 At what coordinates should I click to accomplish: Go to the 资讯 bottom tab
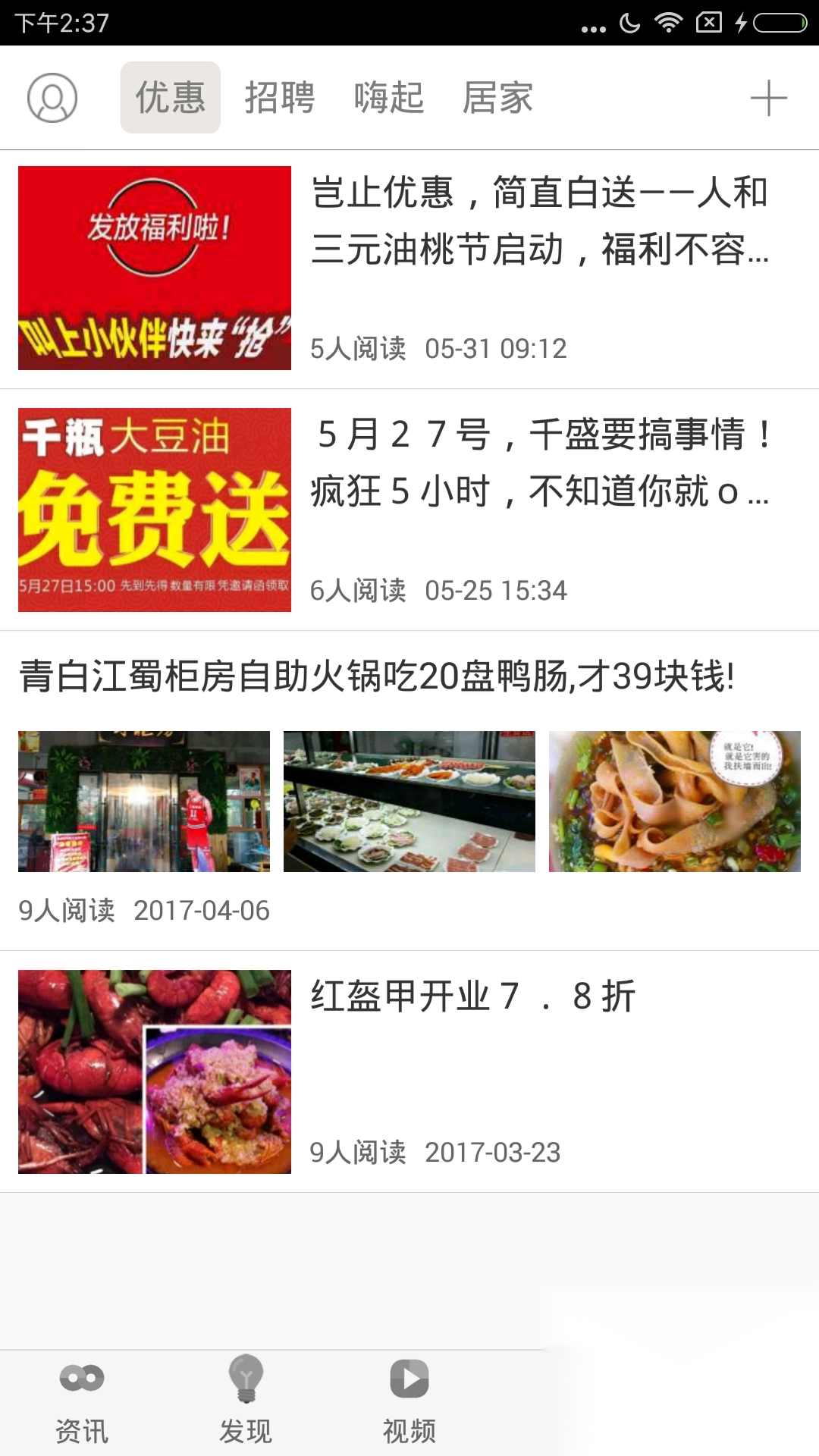[82, 1401]
